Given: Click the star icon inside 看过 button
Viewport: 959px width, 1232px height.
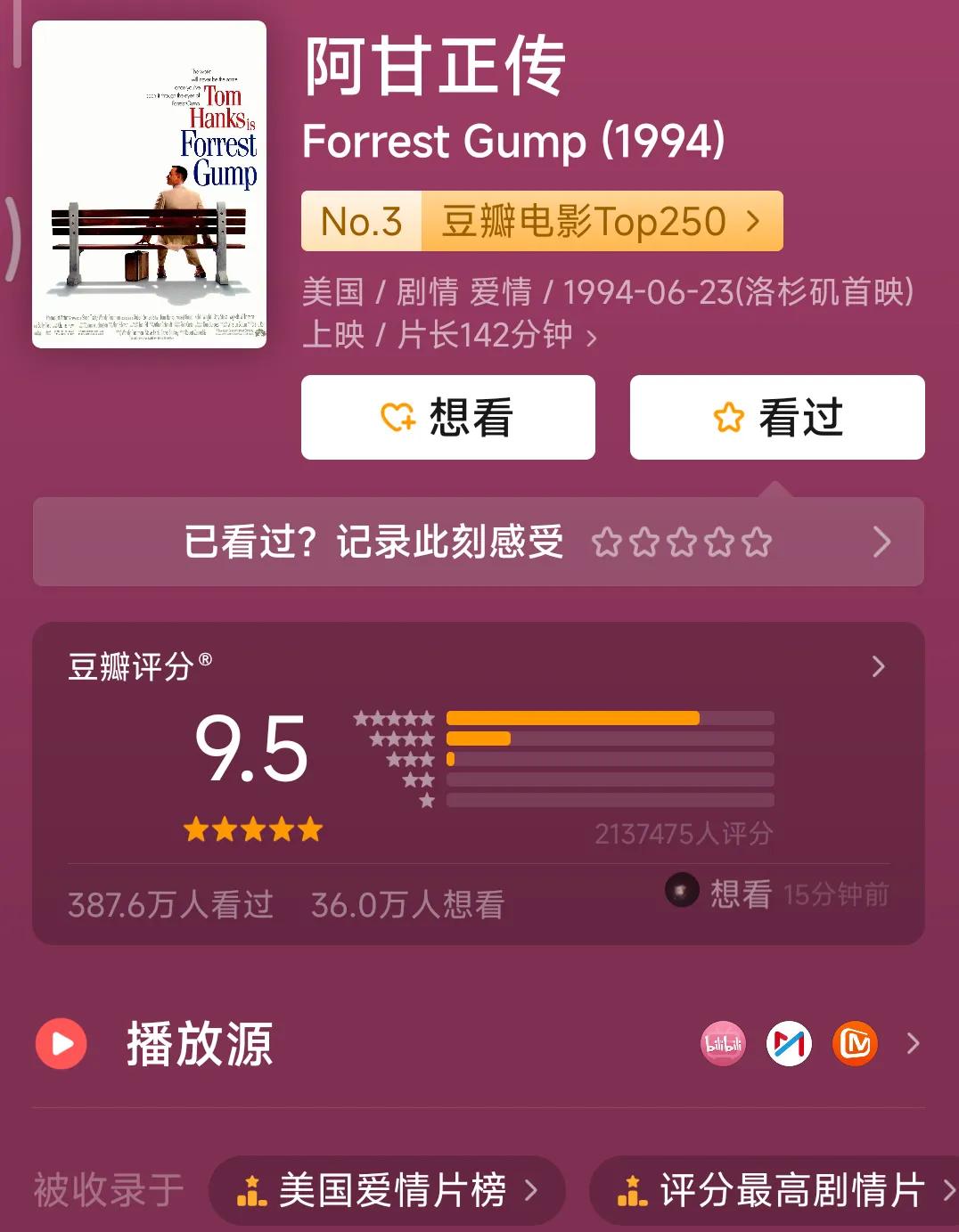Looking at the screenshot, I should 727,418.
